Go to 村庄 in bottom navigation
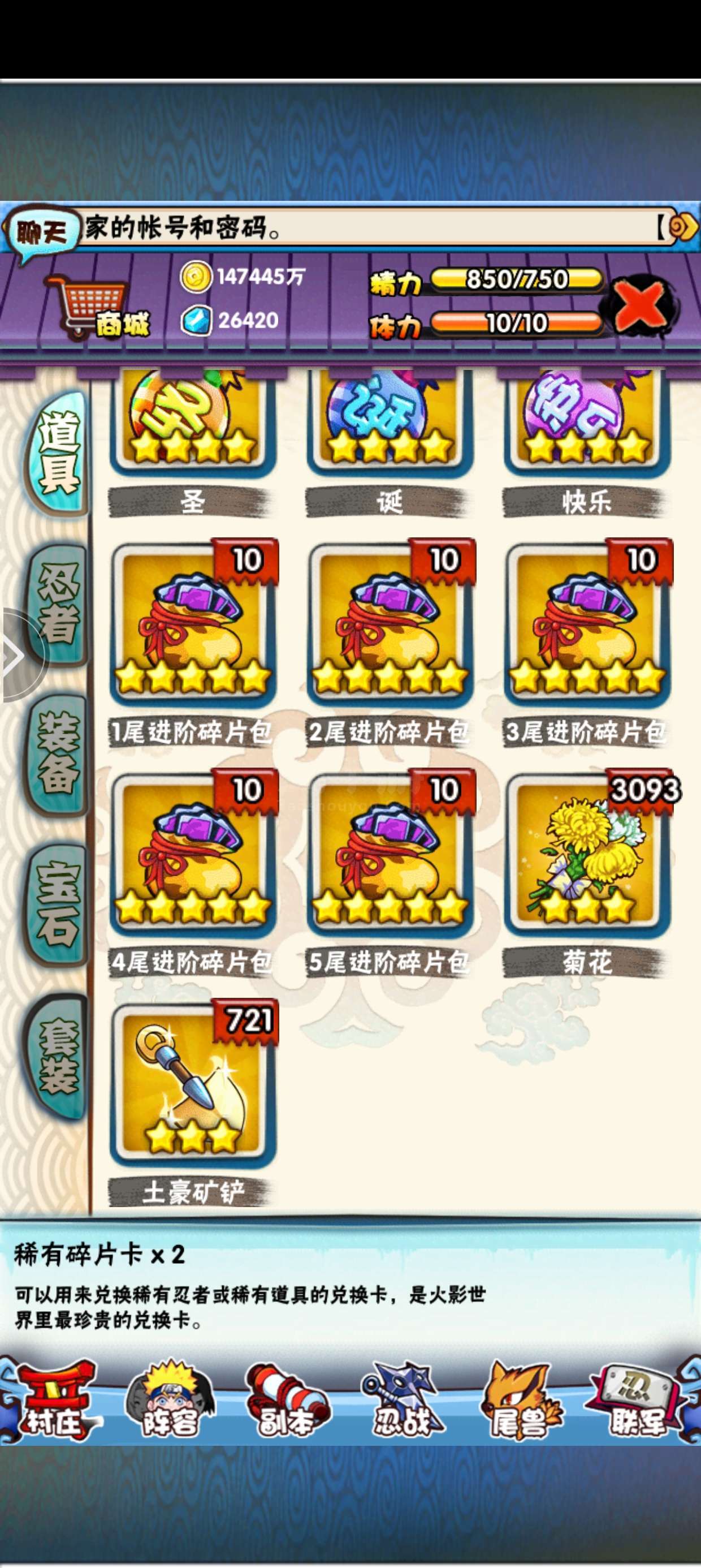701x1568 pixels. pyautogui.click(x=53, y=1401)
